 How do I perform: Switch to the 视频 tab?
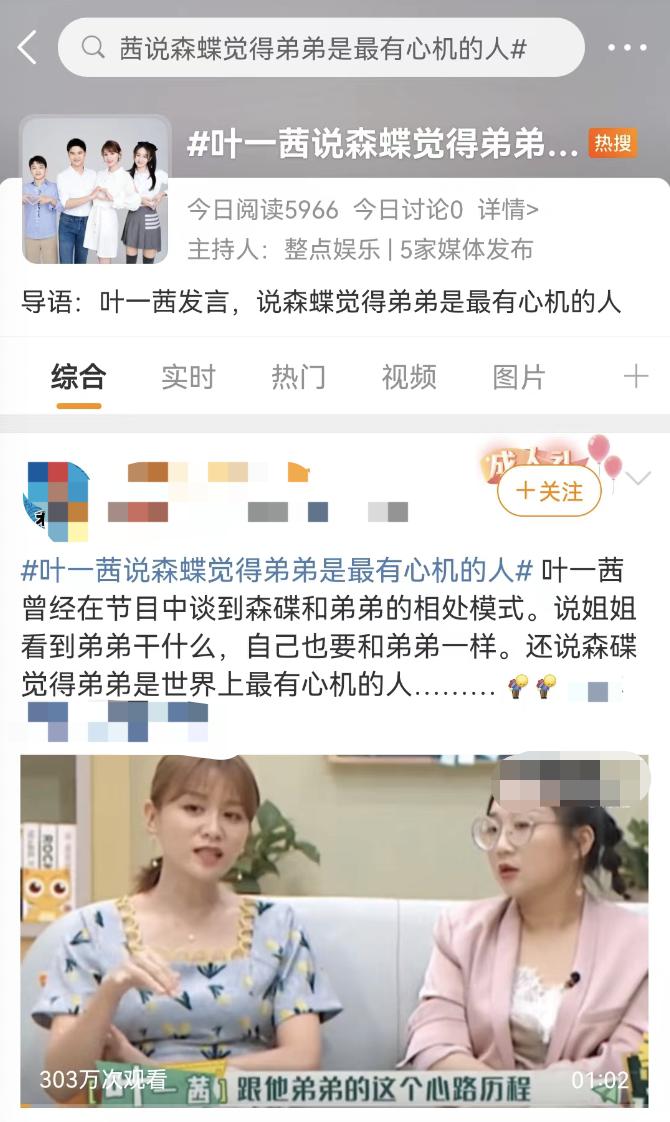tap(409, 377)
